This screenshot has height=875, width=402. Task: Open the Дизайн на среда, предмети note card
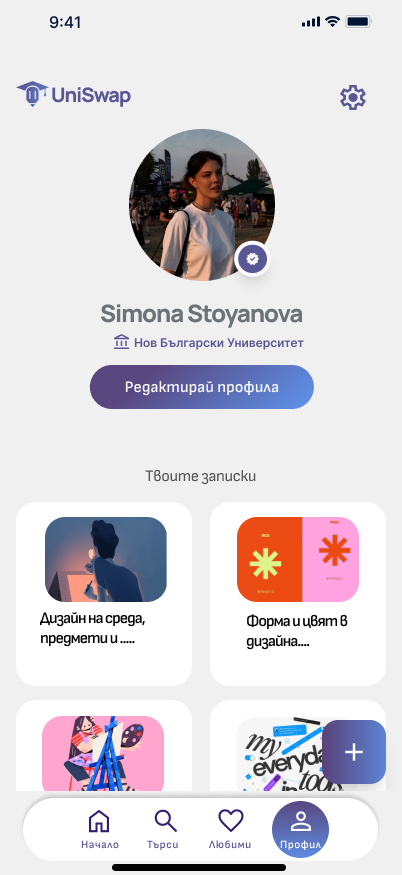104,594
